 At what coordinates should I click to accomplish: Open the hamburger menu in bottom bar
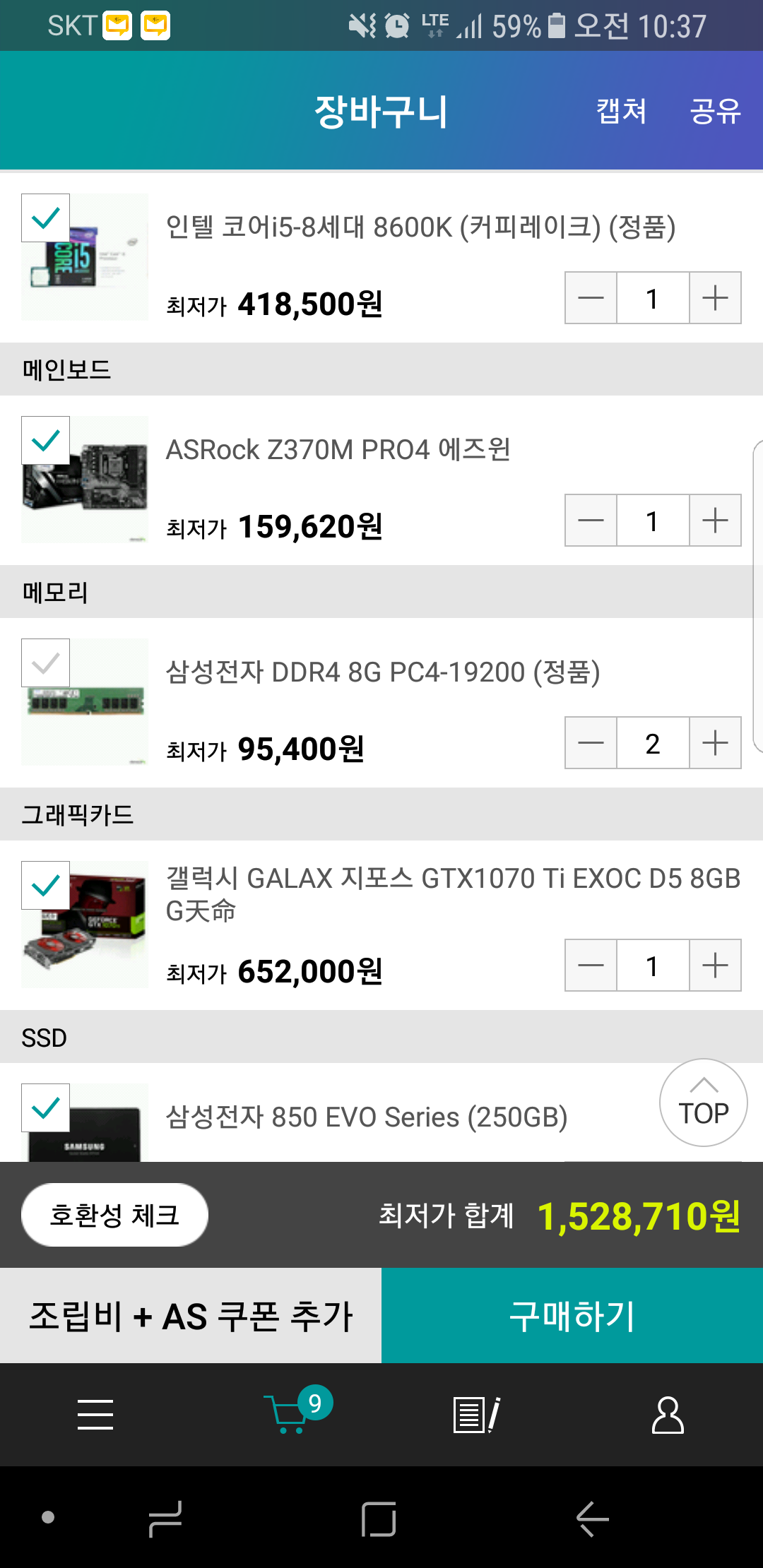point(95,1415)
